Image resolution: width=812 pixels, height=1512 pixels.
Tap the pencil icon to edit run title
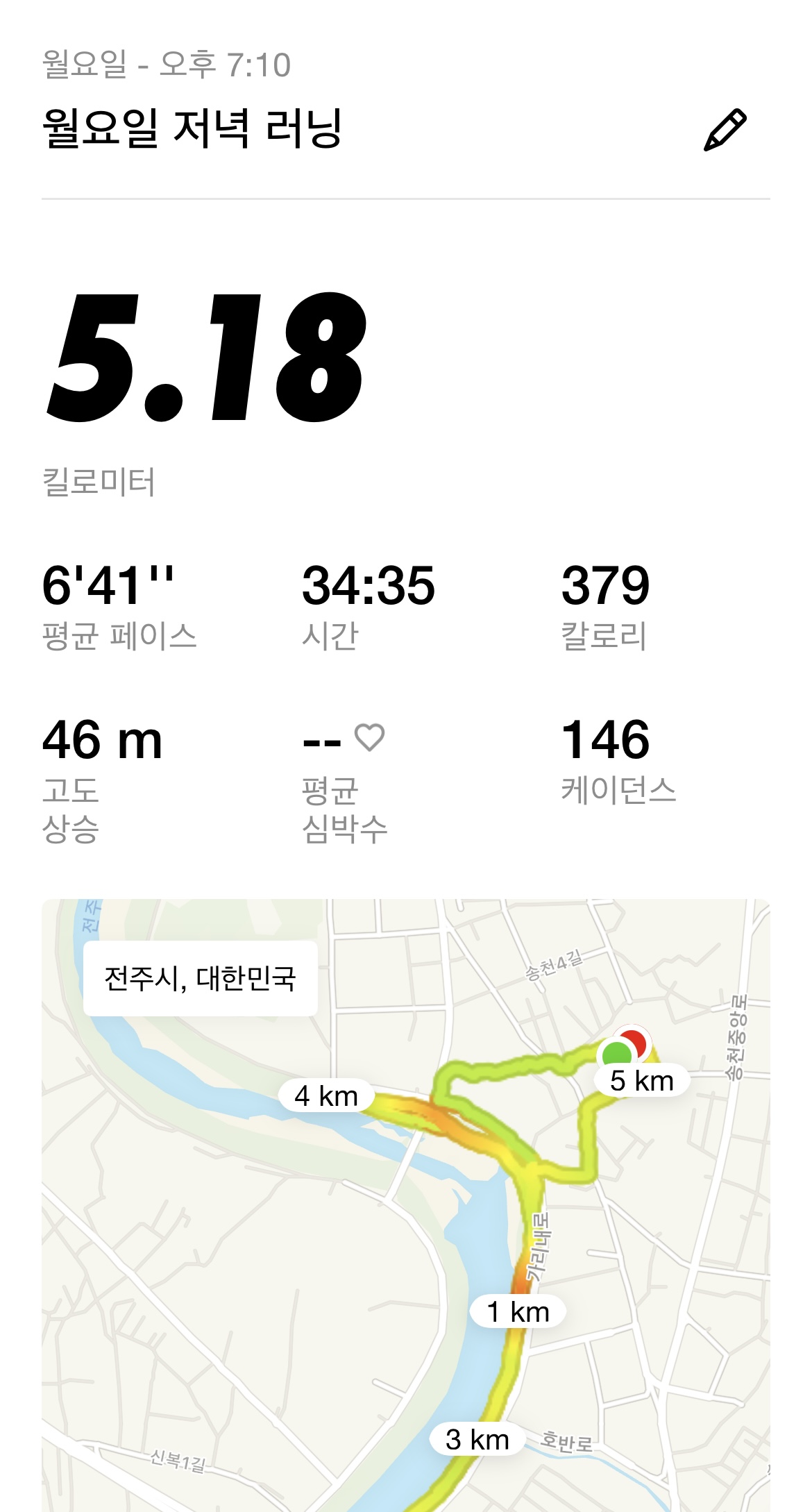click(725, 130)
